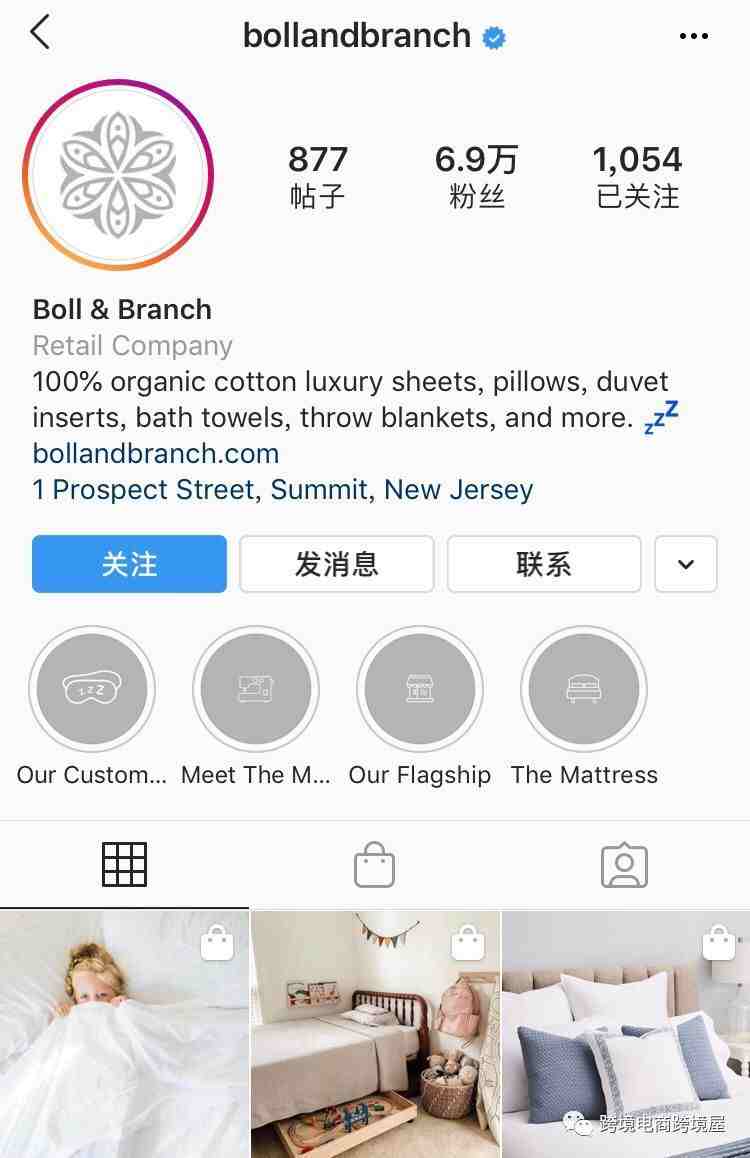Open the Meet The M... story highlight

tap(256, 690)
